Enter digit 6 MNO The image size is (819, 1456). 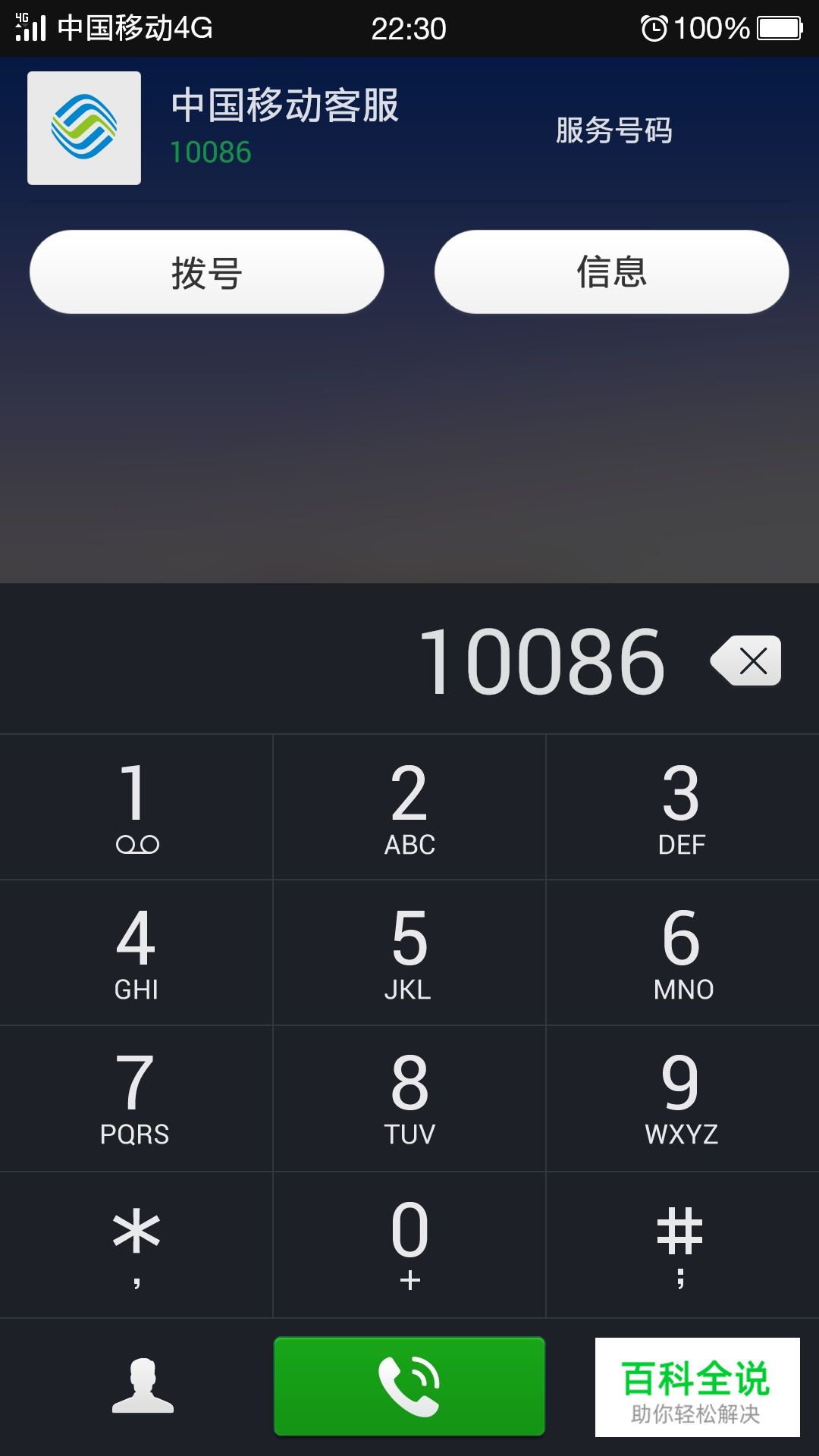682,953
